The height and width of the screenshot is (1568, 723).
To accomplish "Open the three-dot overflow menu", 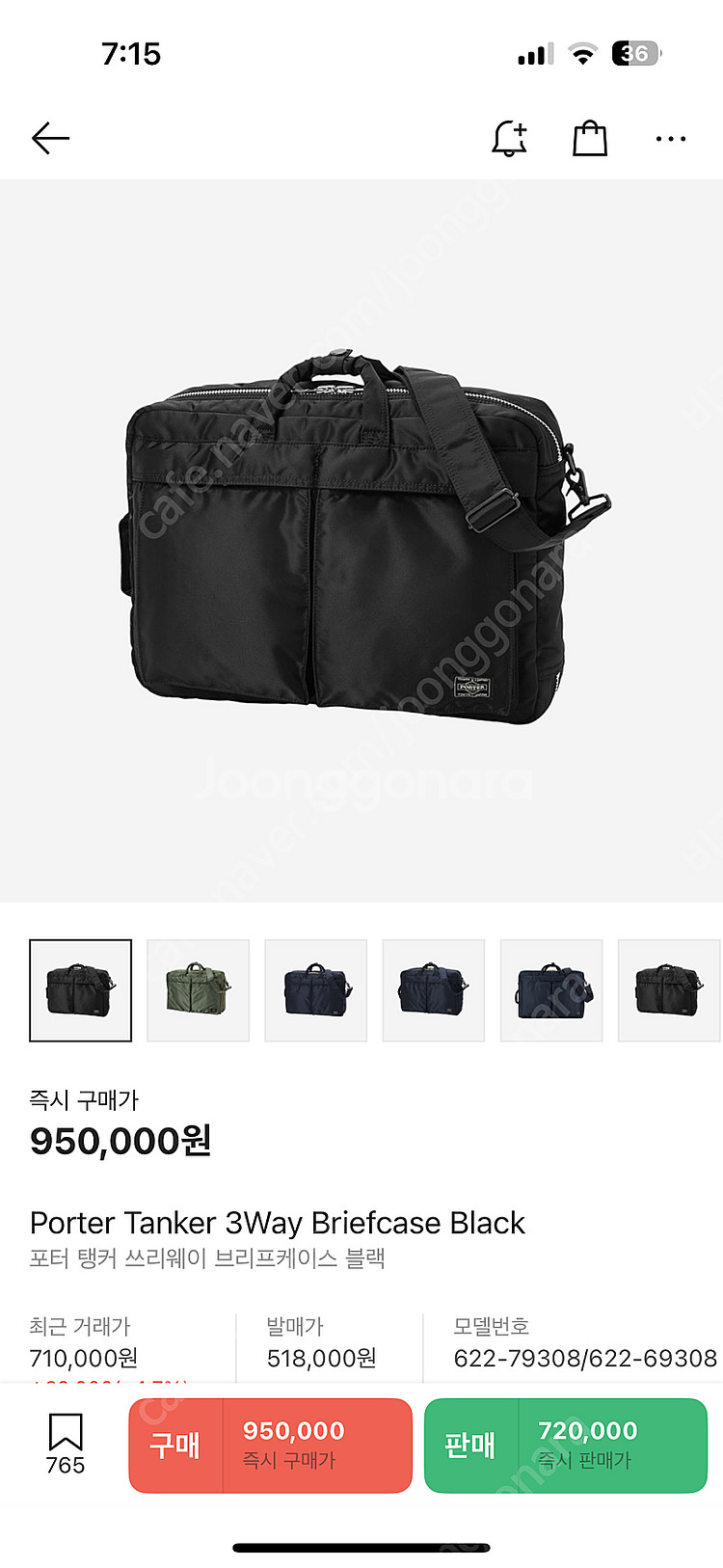I will pos(670,139).
